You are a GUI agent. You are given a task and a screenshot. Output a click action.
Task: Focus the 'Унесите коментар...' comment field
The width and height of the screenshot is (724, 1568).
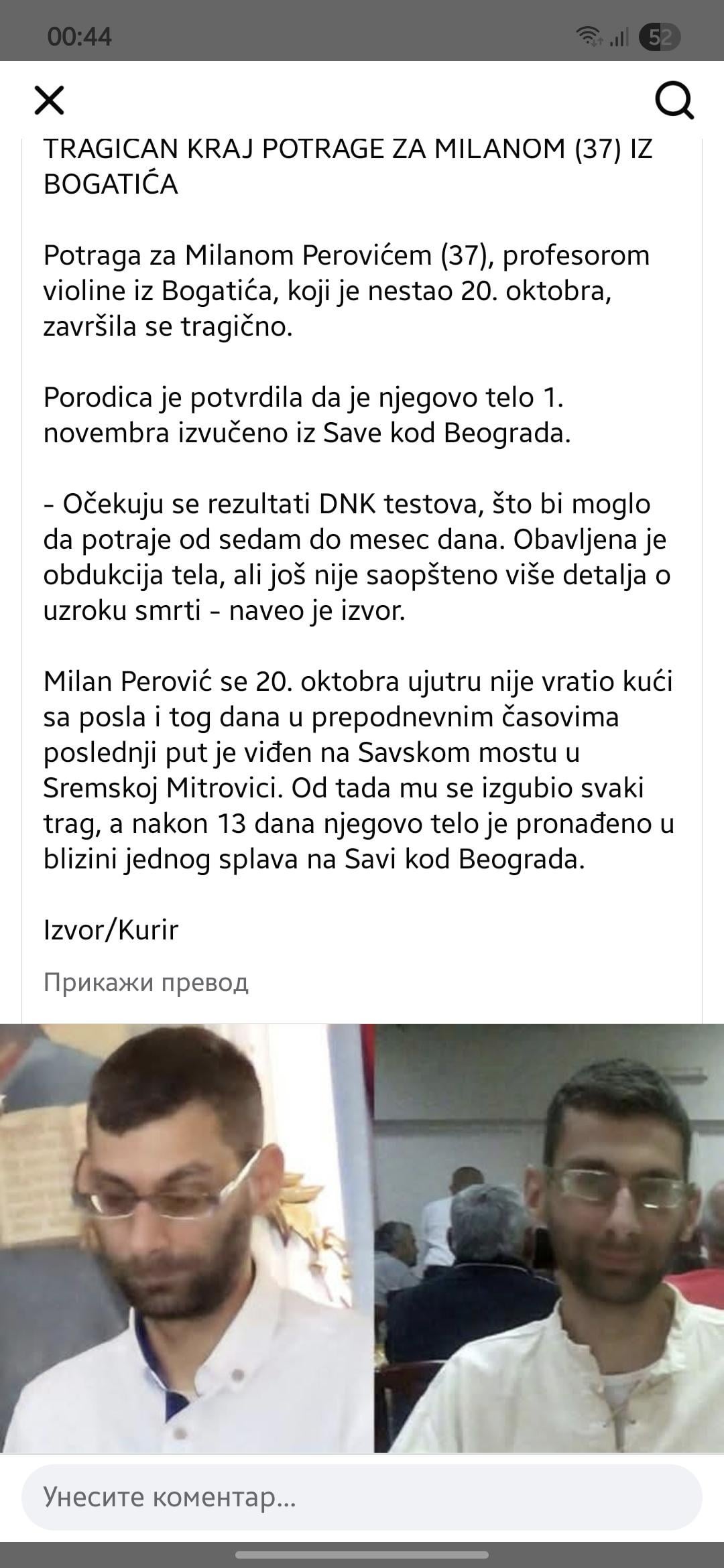[x=362, y=1497]
